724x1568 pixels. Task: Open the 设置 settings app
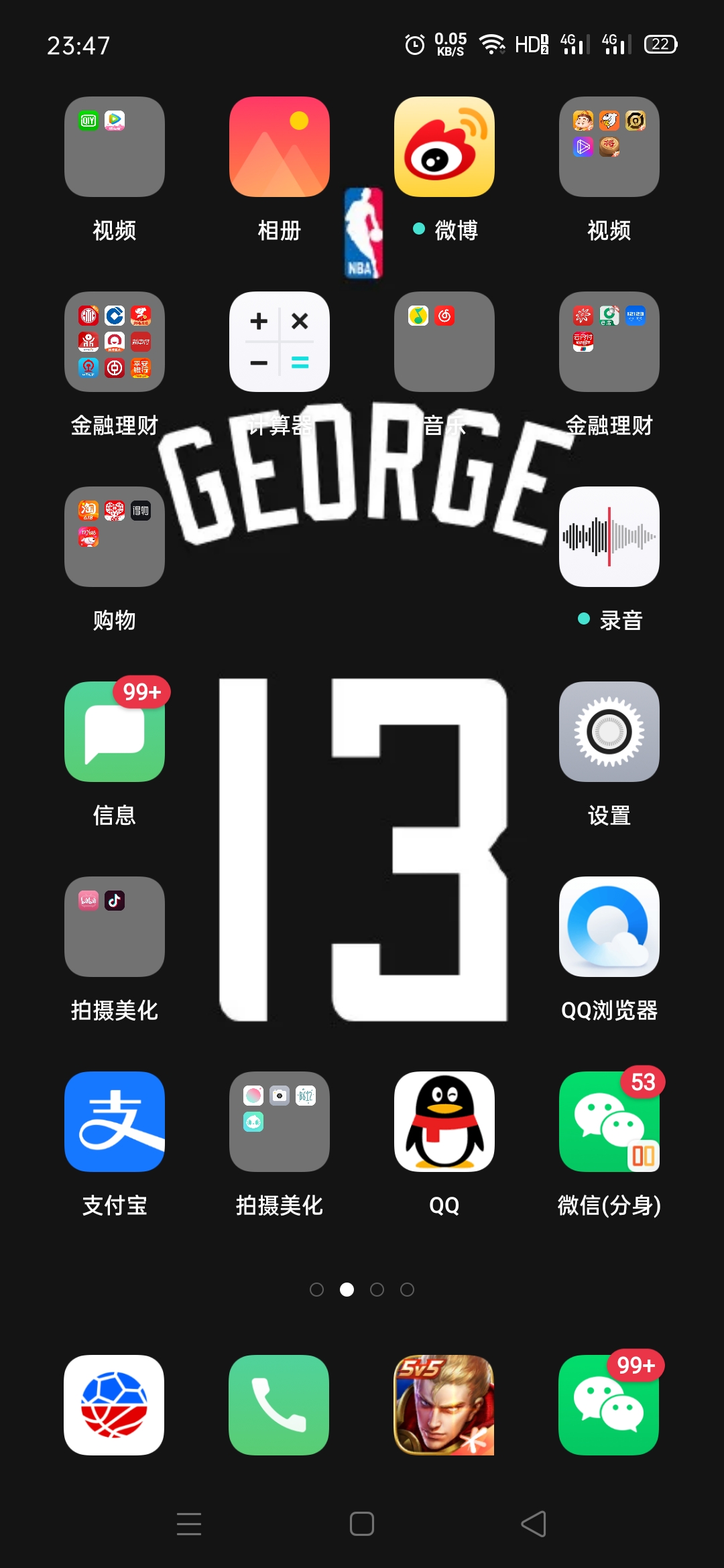(x=609, y=732)
